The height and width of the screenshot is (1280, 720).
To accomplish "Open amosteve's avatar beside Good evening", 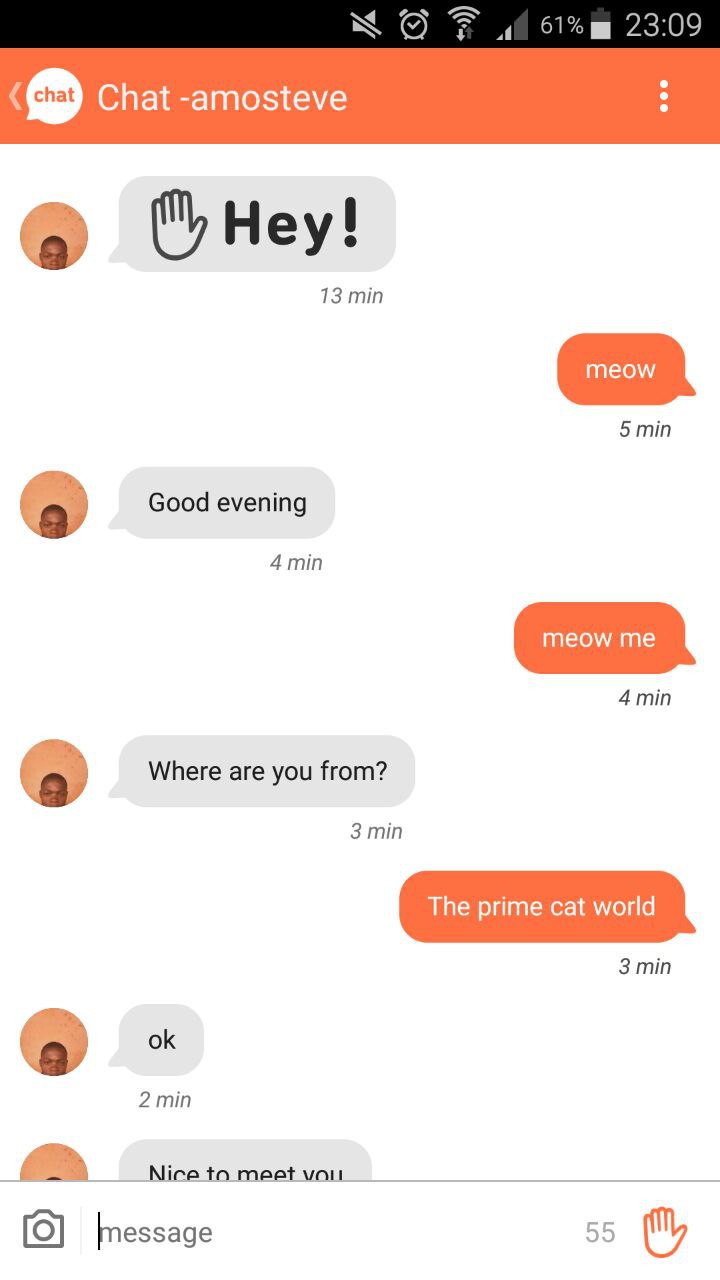I will point(54,504).
